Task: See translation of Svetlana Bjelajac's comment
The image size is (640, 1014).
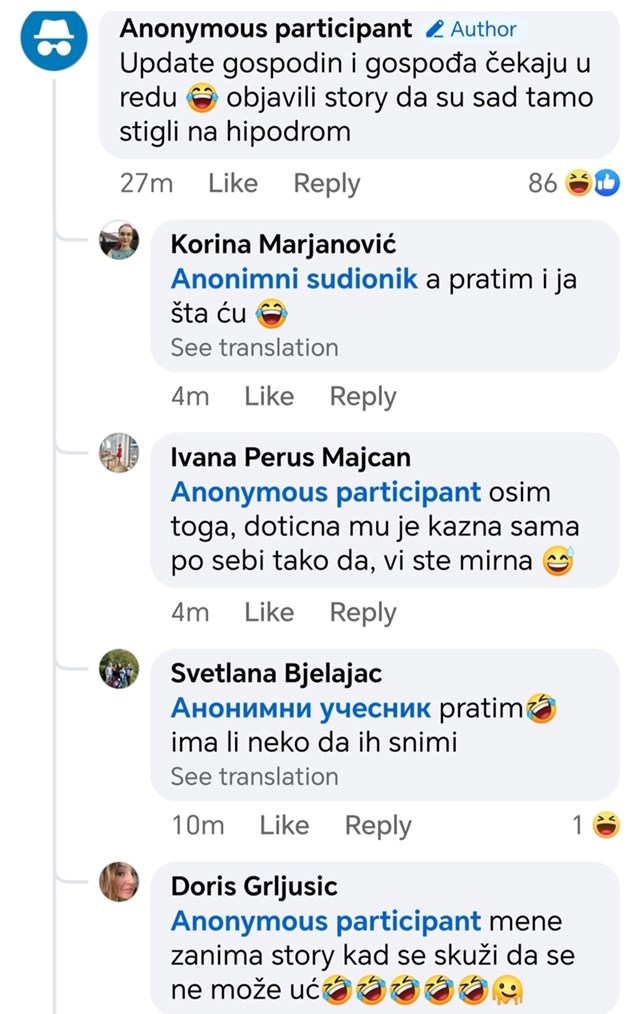Action: click(254, 777)
